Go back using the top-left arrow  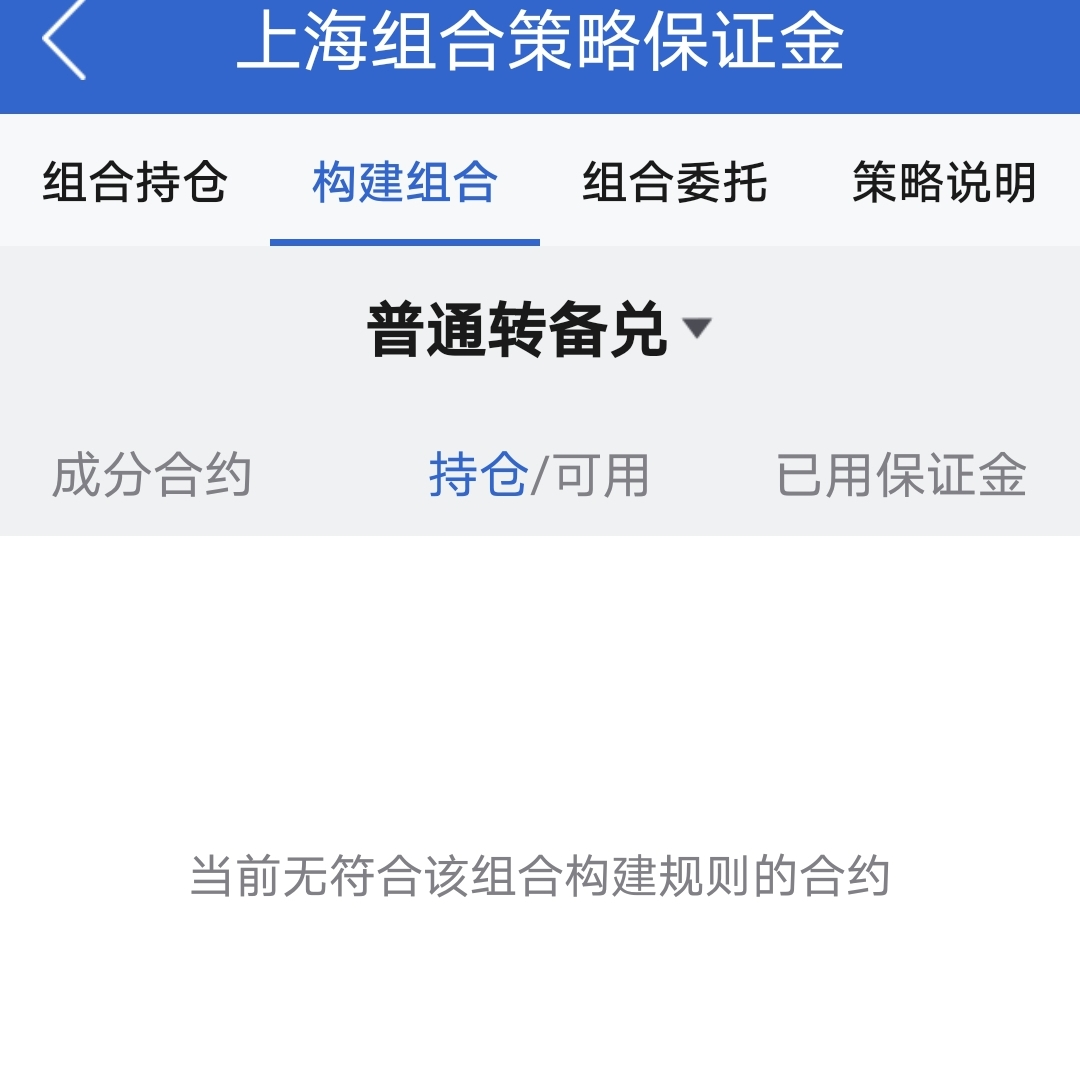tap(63, 40)
